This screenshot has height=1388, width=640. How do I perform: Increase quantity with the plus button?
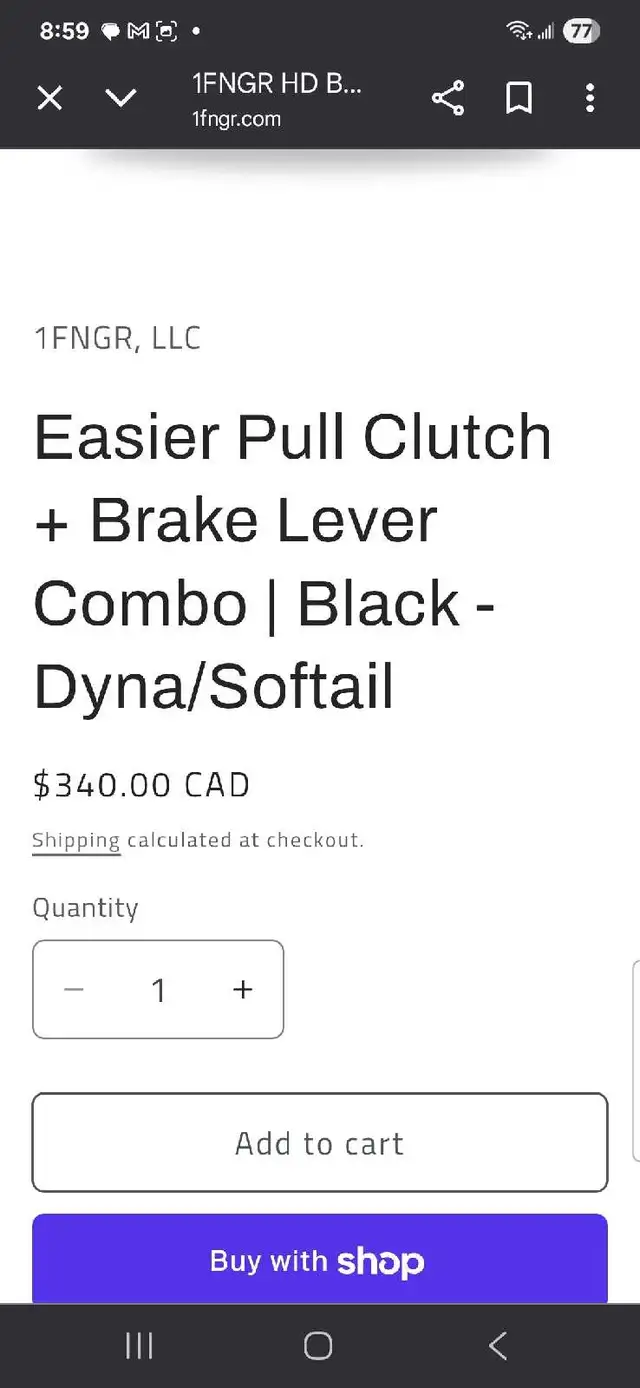click(x=243, y=989)
